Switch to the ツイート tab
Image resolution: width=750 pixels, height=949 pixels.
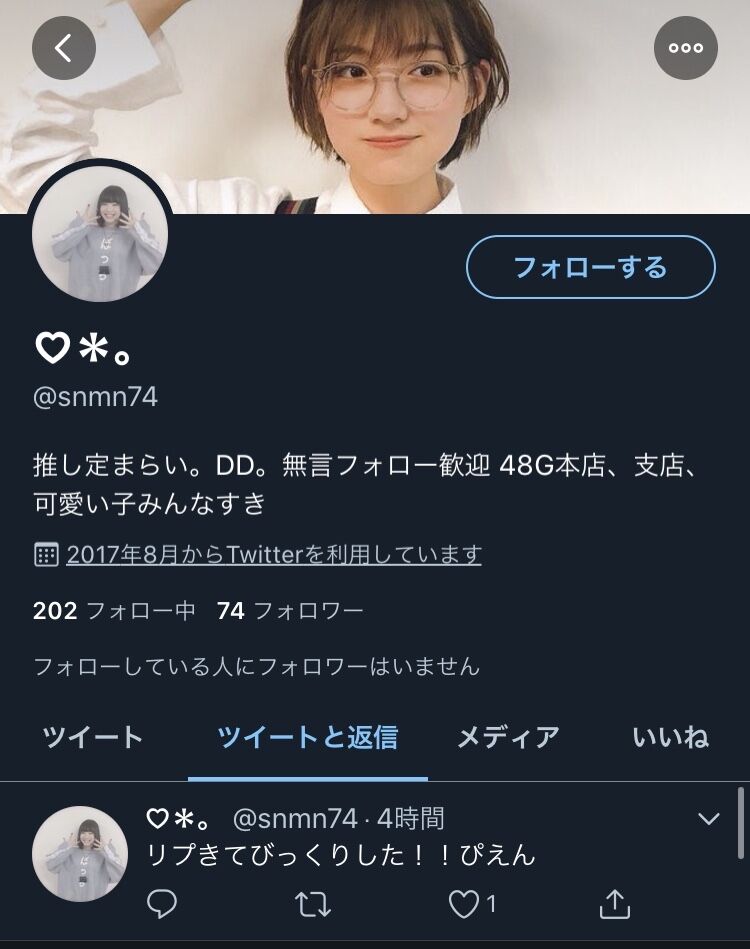(x=93, y=738)
